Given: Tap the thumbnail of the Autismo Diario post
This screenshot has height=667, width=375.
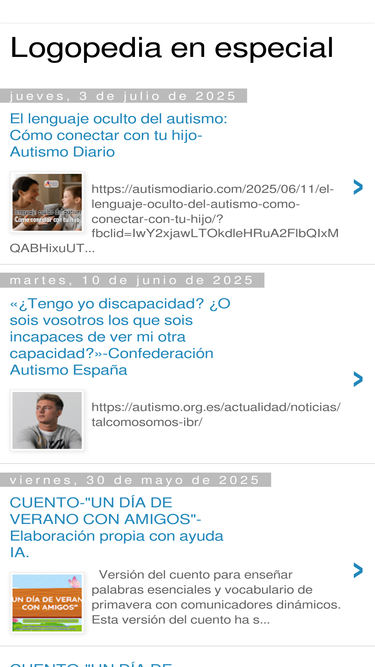Looking at the screenshot, I should (x=47, y=202).
